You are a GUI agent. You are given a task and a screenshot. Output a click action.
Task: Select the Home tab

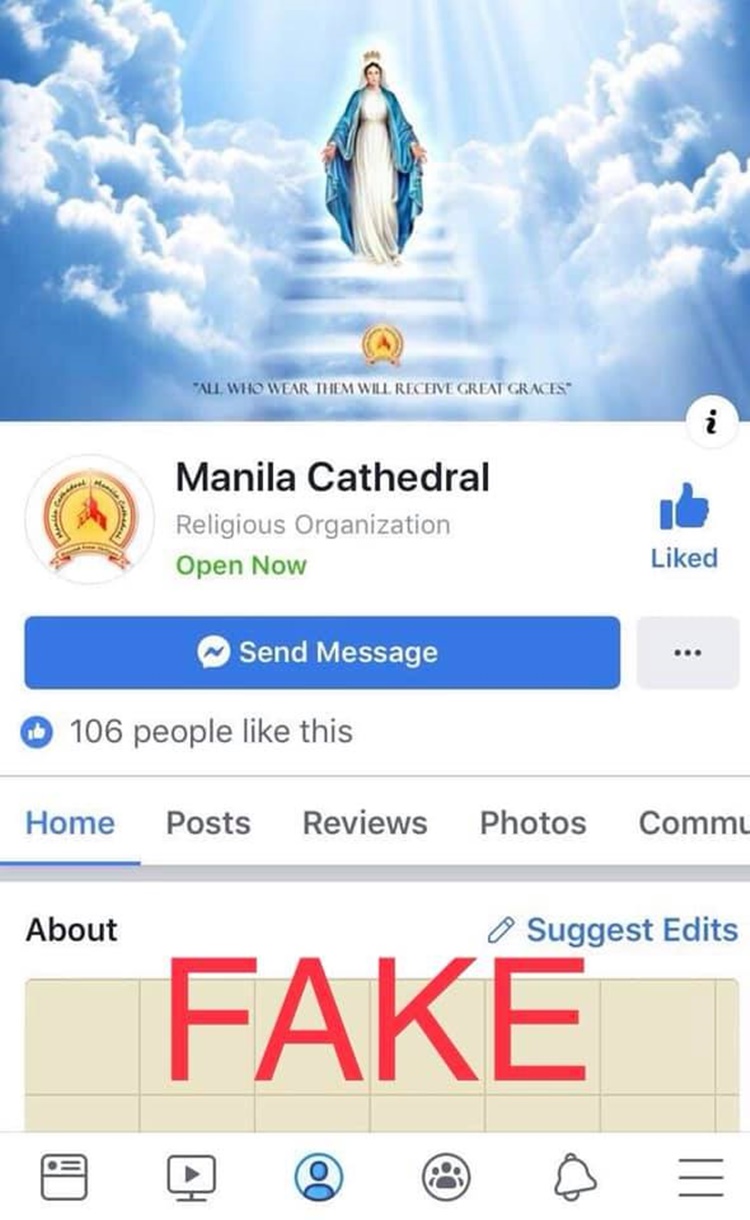70,823
